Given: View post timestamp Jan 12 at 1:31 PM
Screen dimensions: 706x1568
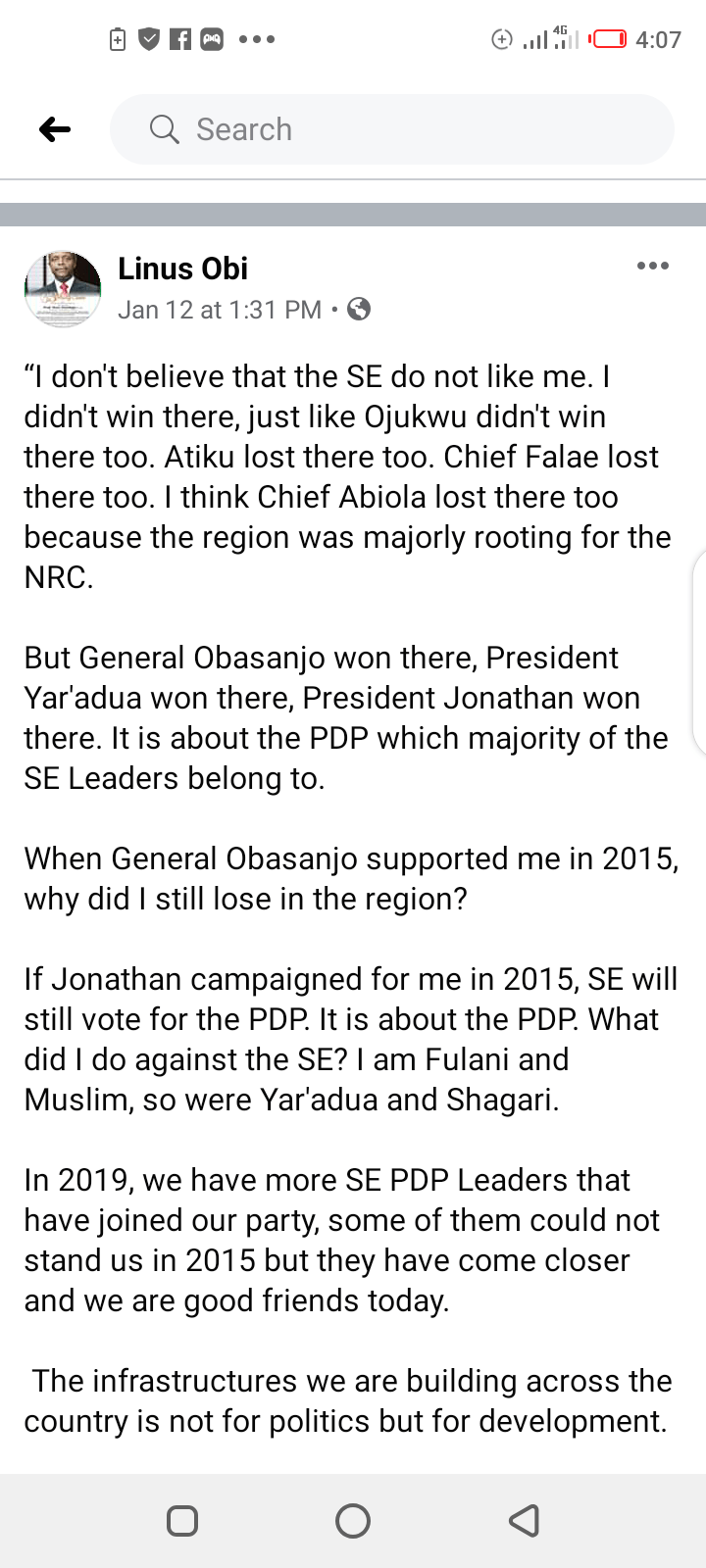Looking at the screenshot, I should tap(220, 310).
